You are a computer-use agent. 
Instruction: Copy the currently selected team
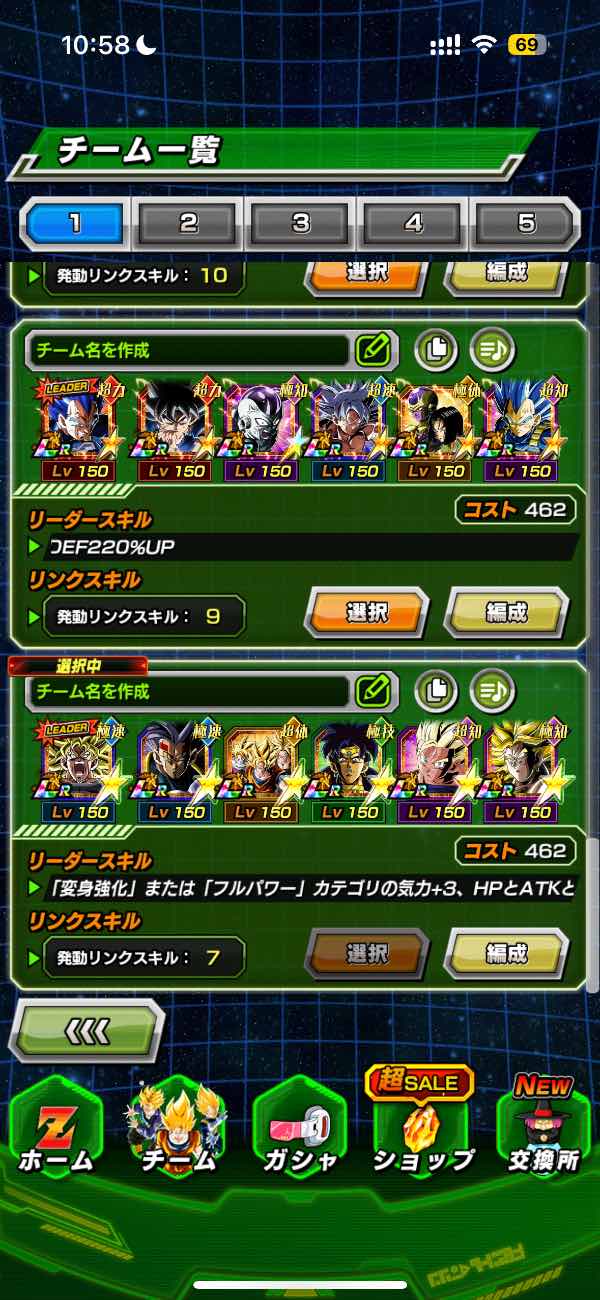436,690
